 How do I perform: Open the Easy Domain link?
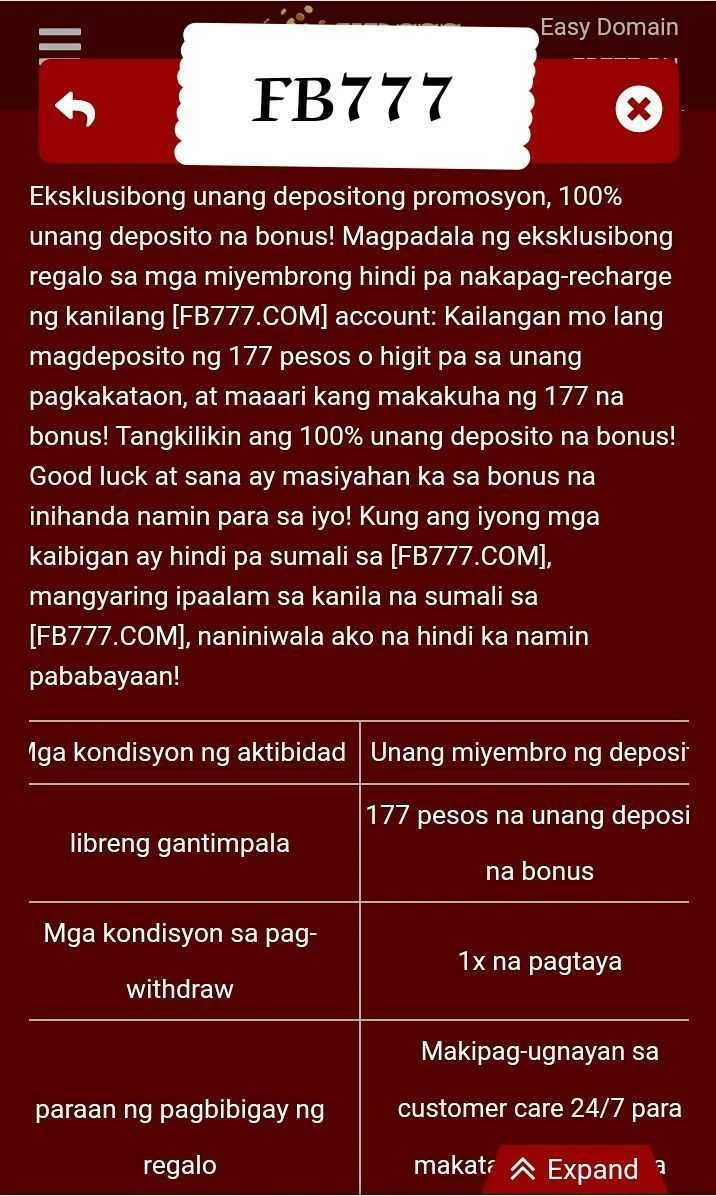coord(609,27)
